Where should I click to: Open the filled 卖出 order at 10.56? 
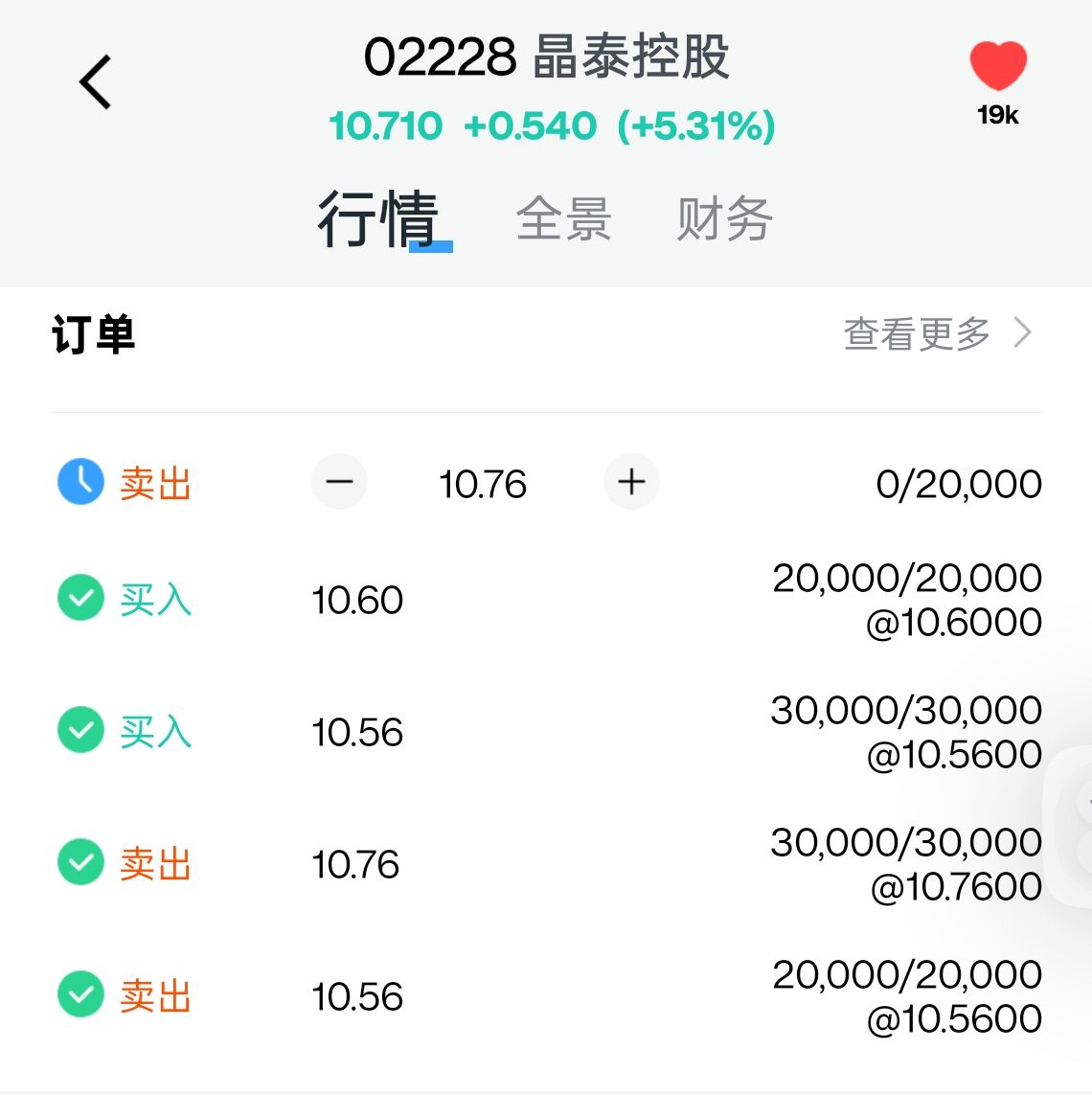coord(546,996)
